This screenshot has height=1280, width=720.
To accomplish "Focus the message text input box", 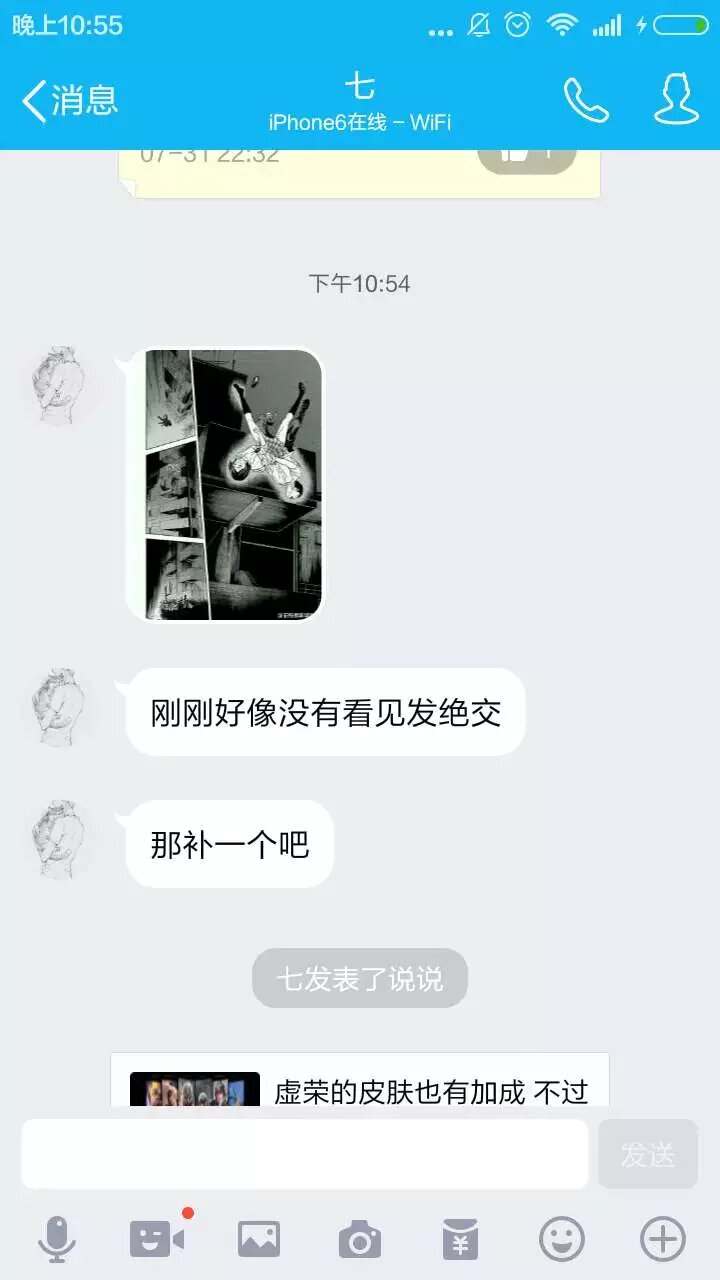I will click(305, 1154).
